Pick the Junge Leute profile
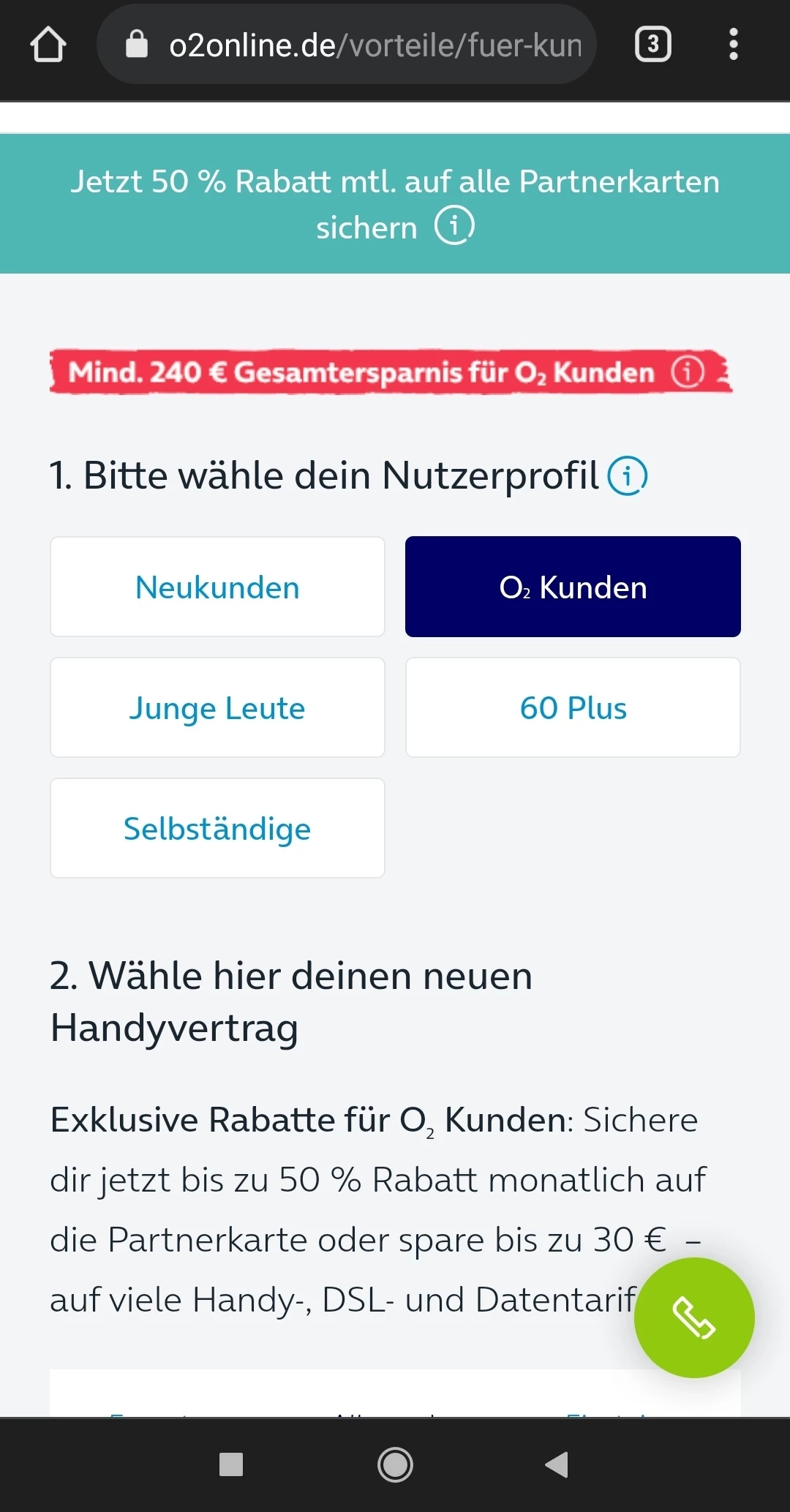The width and height of the screenshot is (790, 1512). 217,707
